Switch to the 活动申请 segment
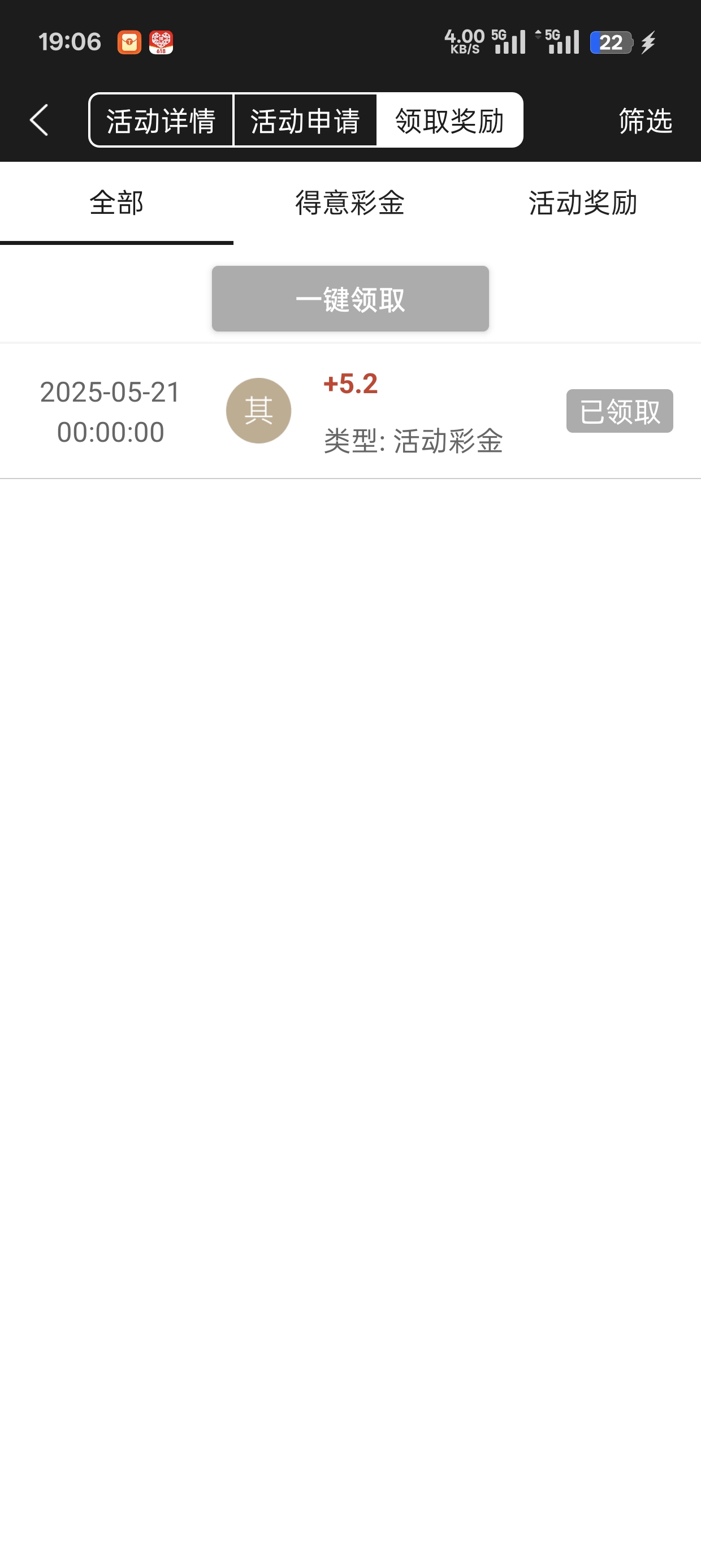The image size is (701, 1568). click(x=305, y=120)
